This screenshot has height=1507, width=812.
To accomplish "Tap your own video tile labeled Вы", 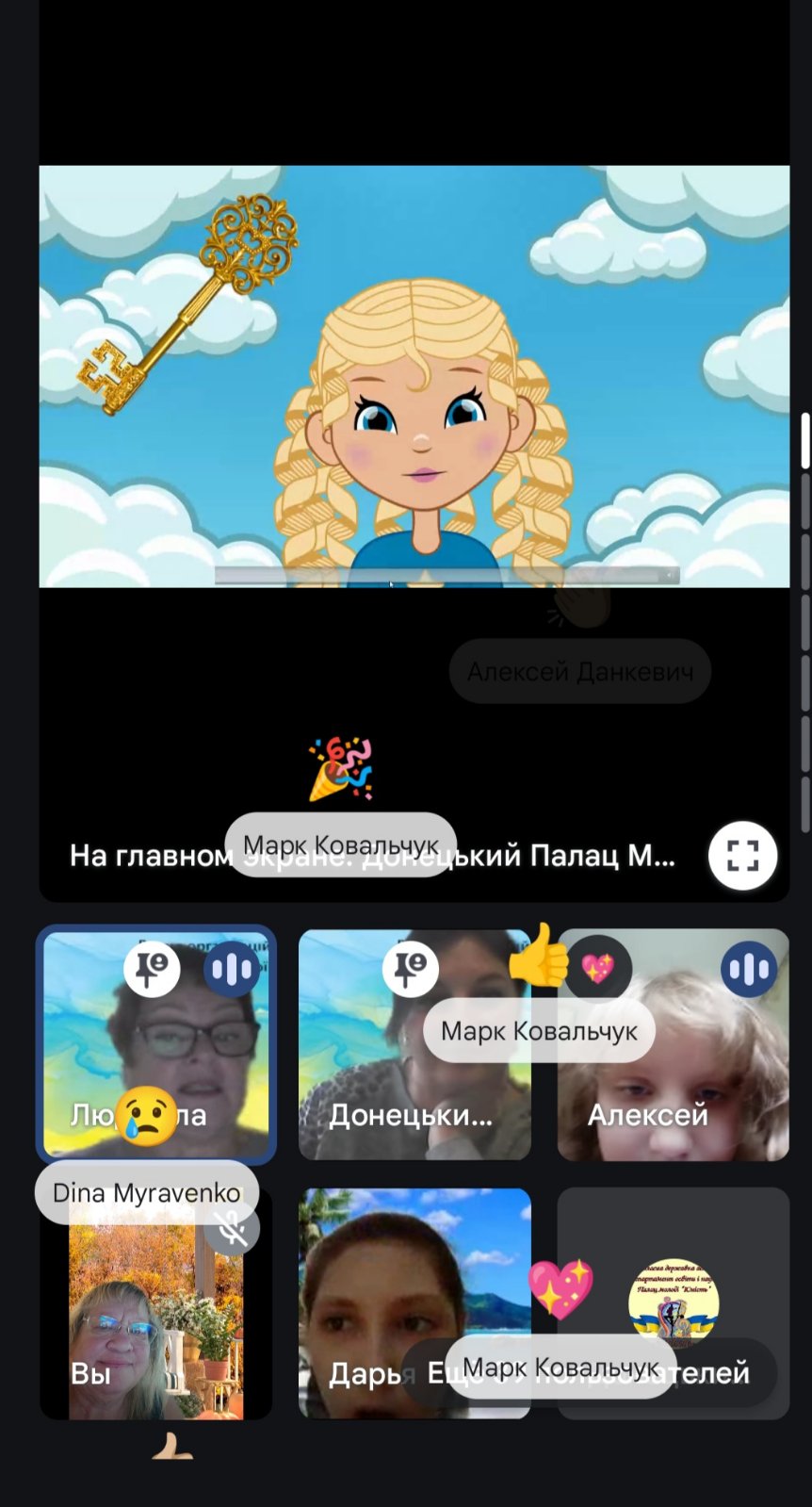I will tap(156, 1303).
